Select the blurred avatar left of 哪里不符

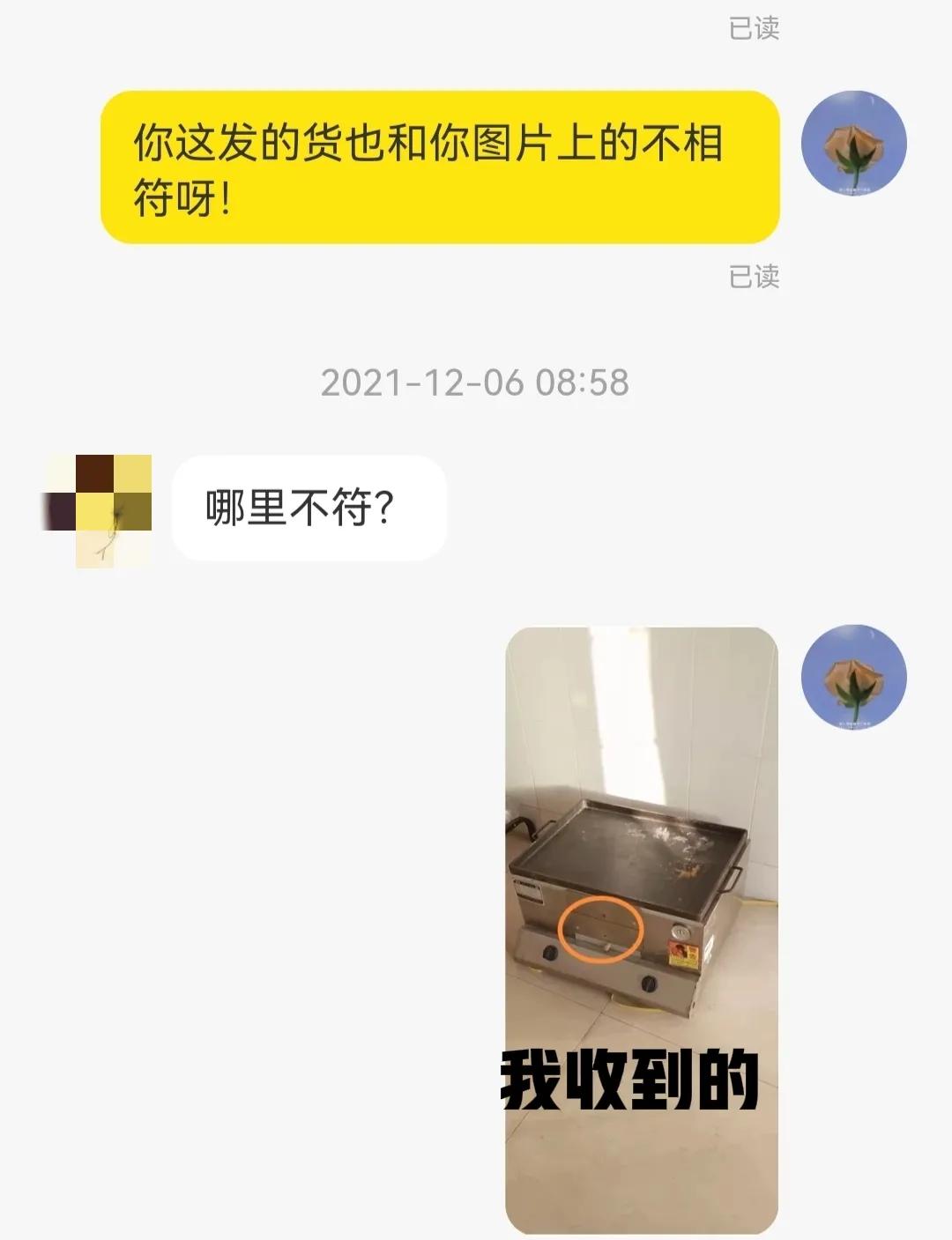point(100,507)
